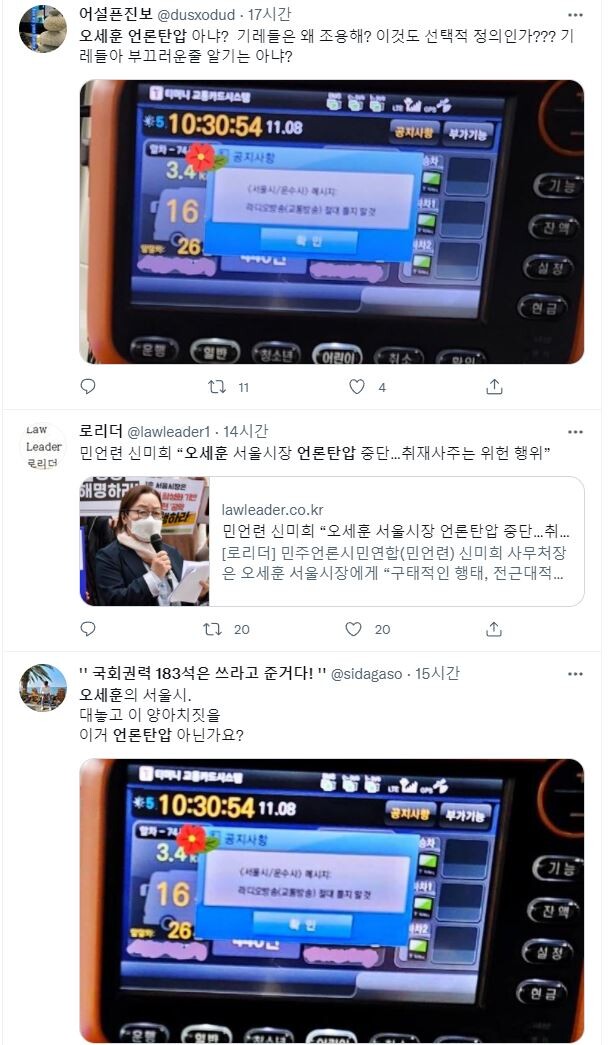This screenshot has height=1045, width=613.
Task: Share 로리더's tweet
Action: (x=494, y=629)
